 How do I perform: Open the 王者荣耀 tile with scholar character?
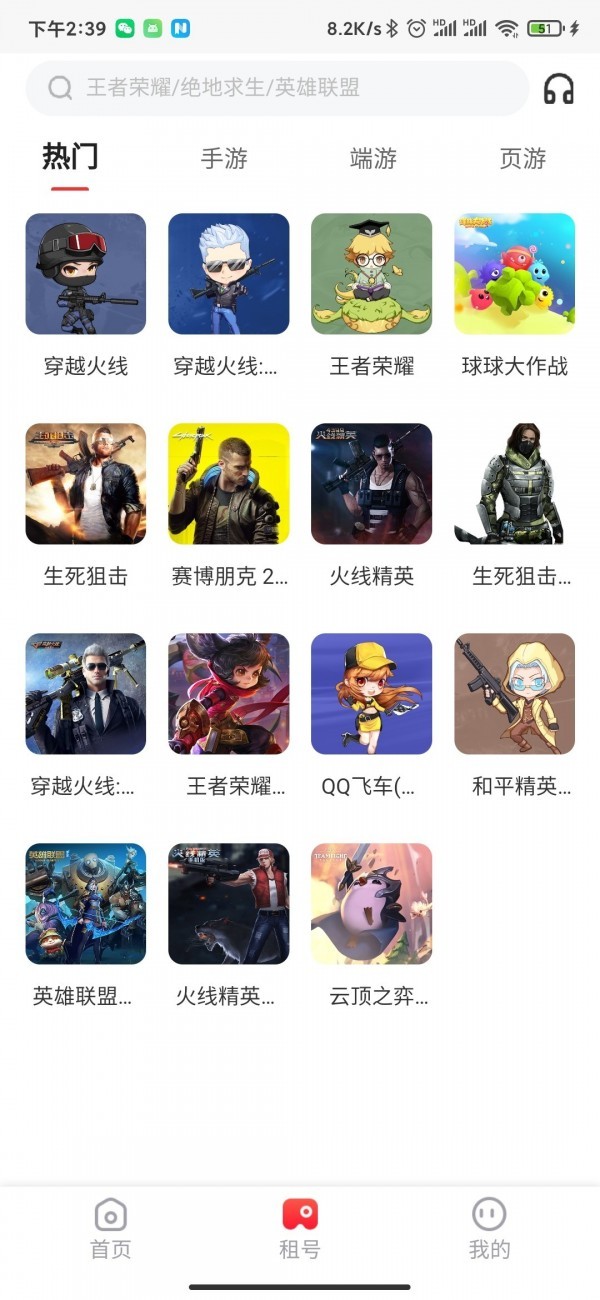[371, 274]
